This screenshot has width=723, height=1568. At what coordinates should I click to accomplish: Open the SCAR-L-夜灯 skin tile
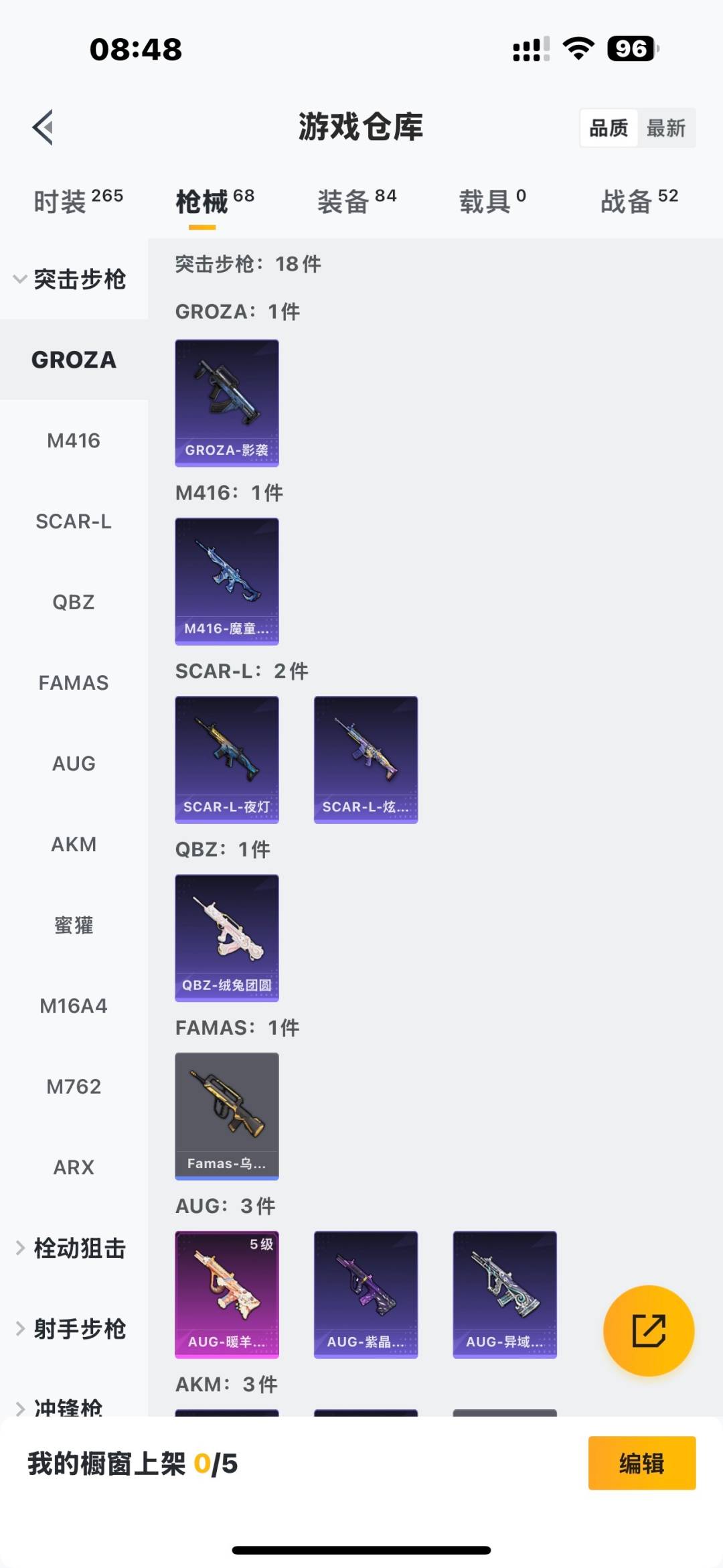click(227, 760)
